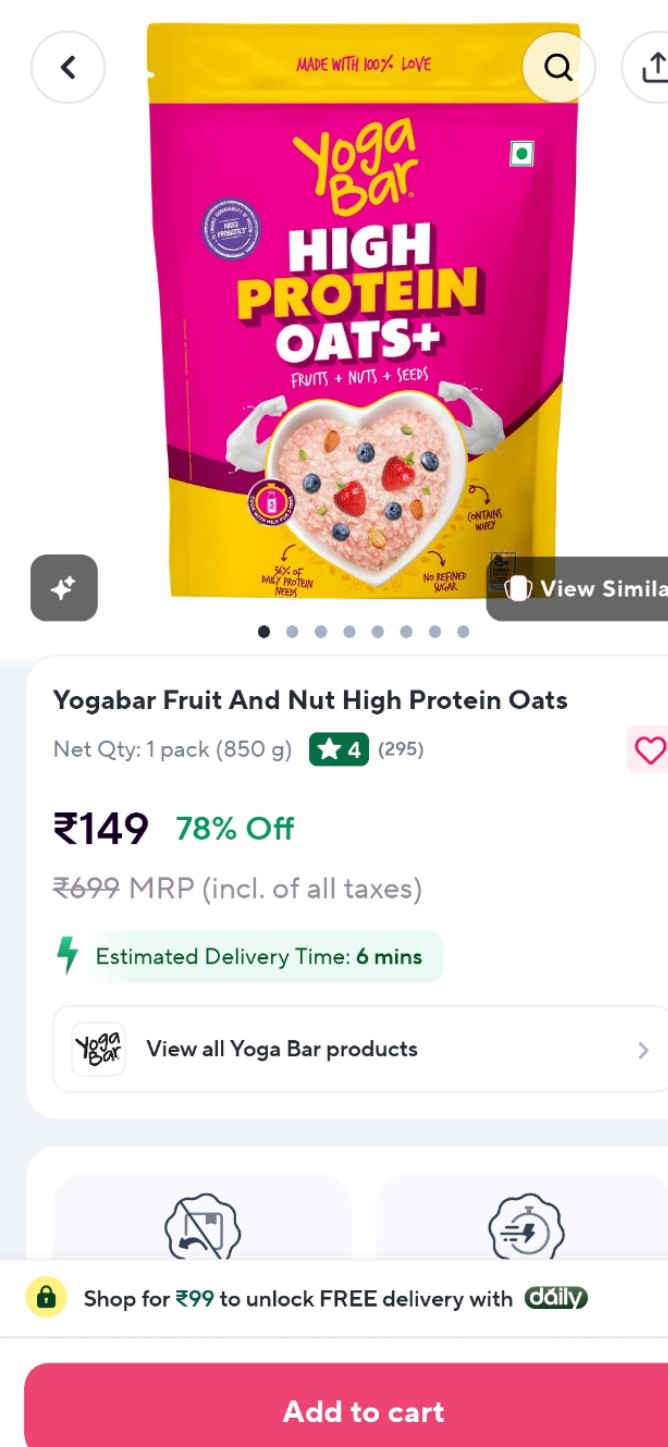
Task: Tap Add to cart
Action: pyautogui.click(x=362, y=1411)
